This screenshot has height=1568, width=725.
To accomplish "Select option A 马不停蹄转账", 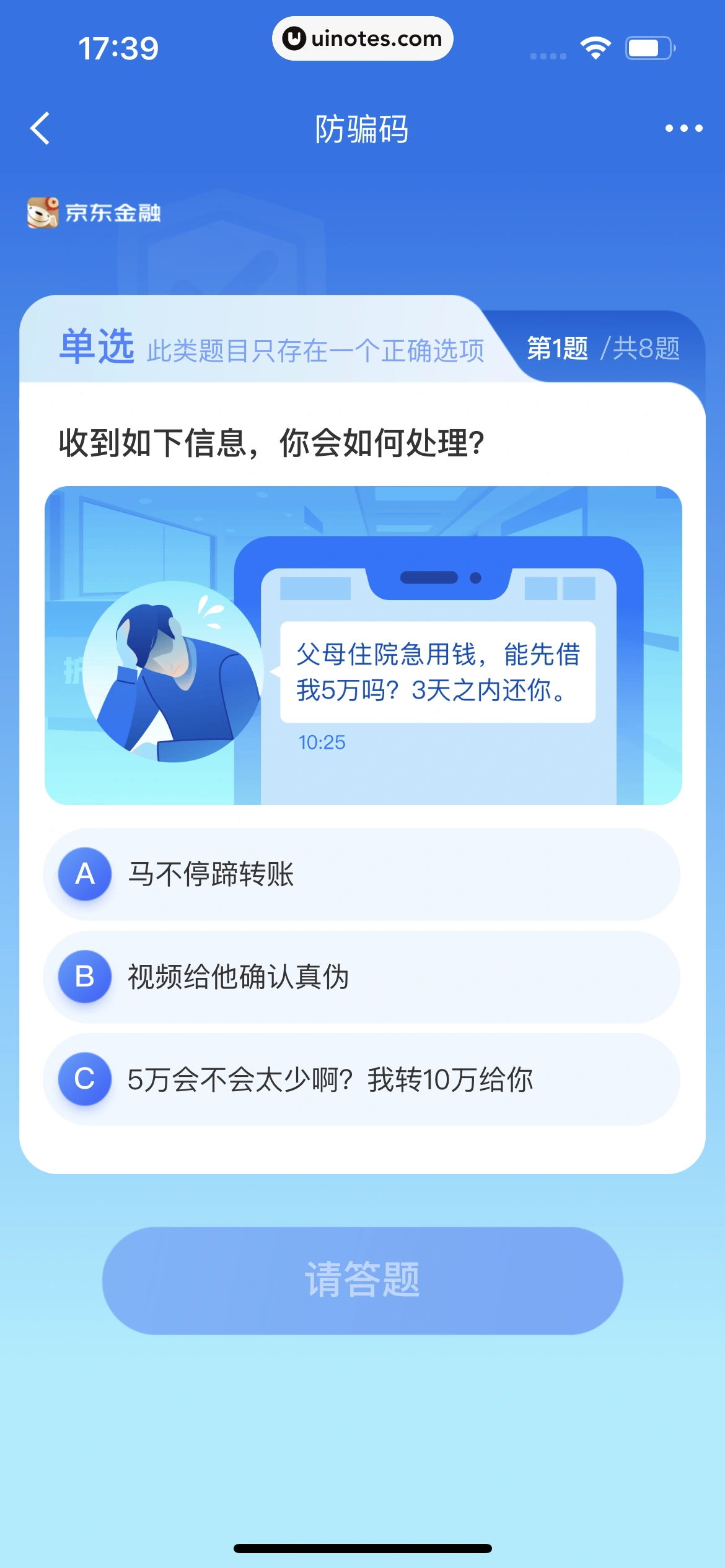I will tap(362, 874).
